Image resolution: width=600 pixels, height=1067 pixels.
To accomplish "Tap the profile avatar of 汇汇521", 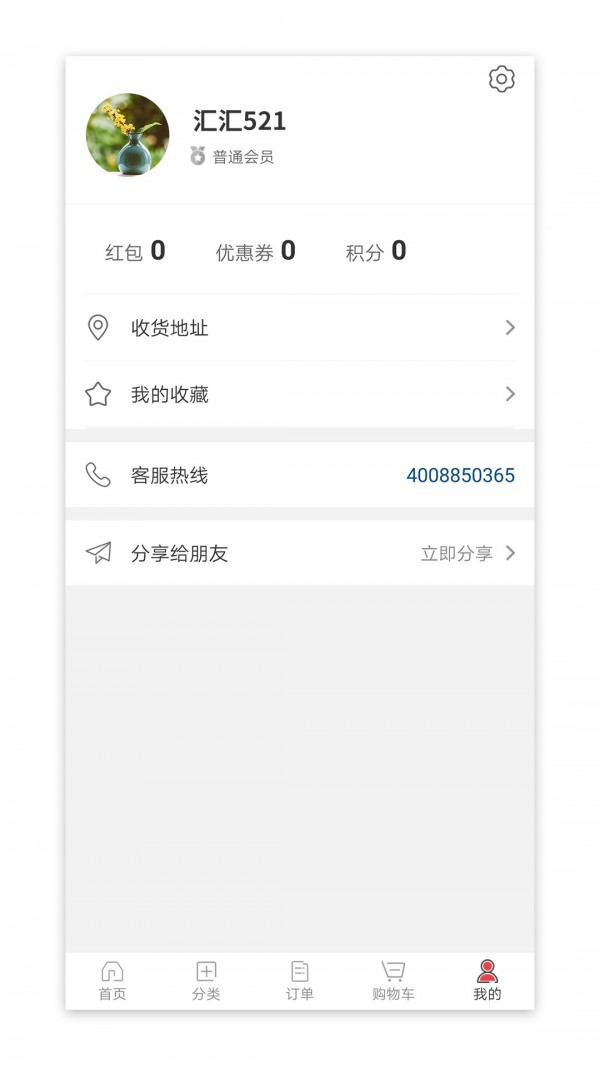I will coord(127,134).
